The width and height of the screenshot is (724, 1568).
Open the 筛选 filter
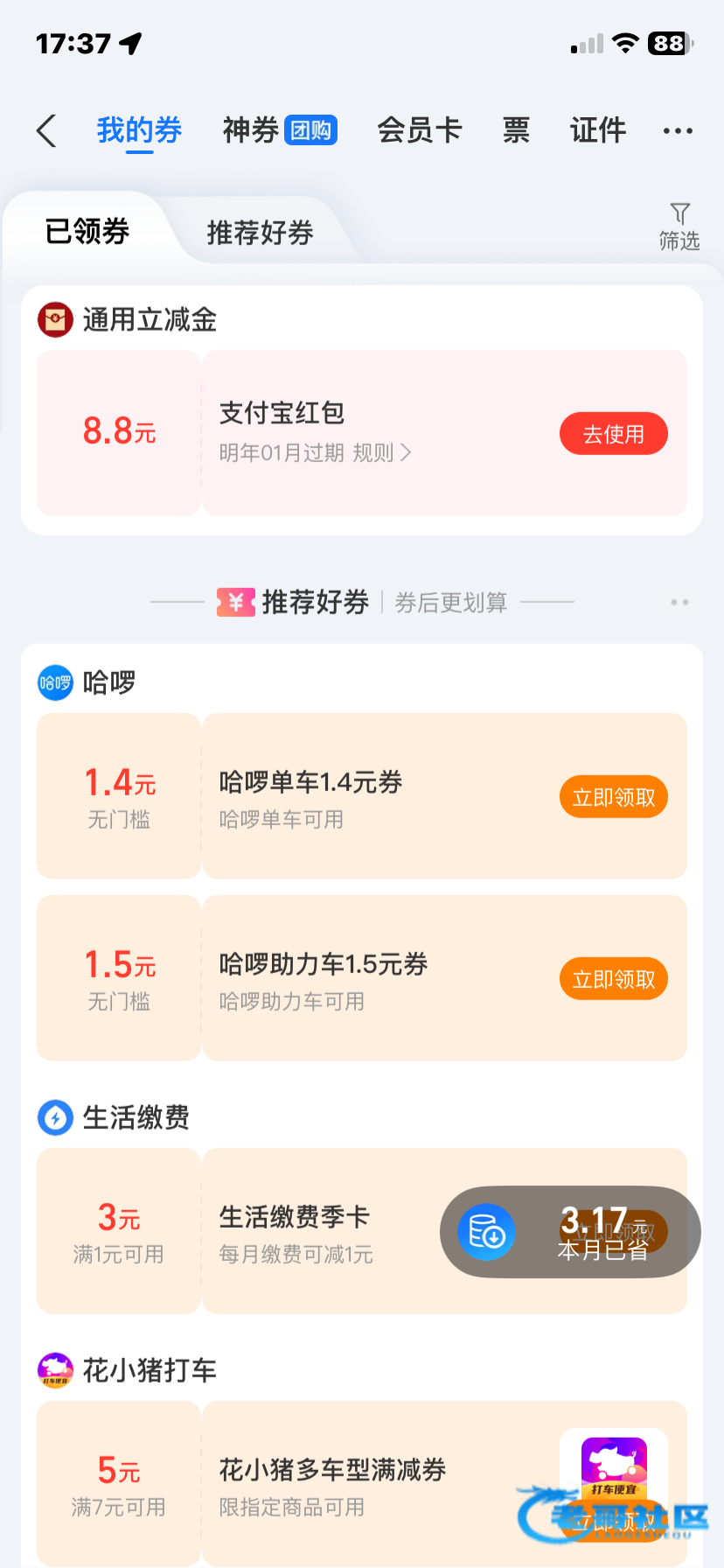pyautogui.click(x=679, y=226)
